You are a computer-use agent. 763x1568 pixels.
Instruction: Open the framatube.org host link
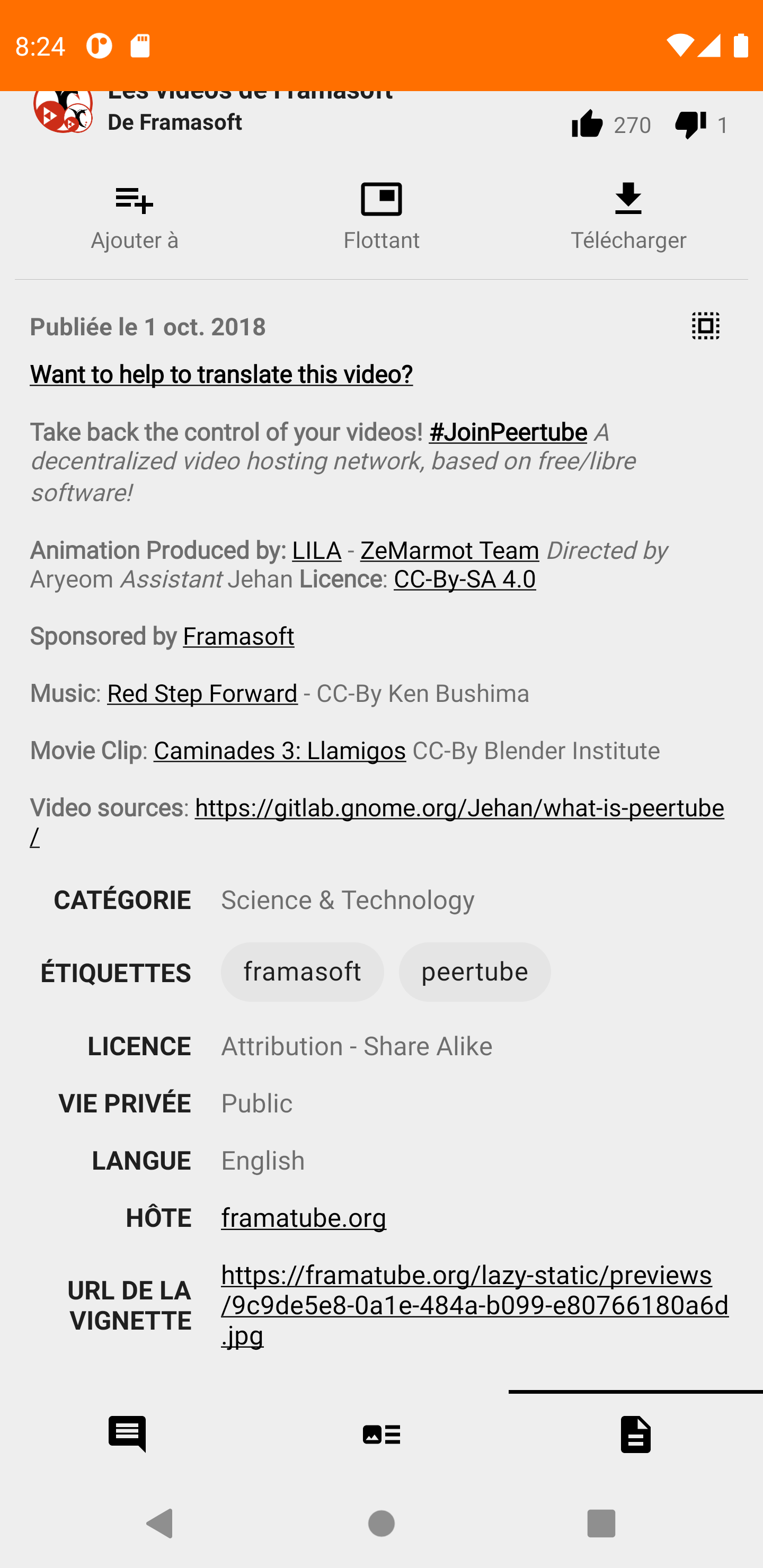click(x=303, y=1218)
